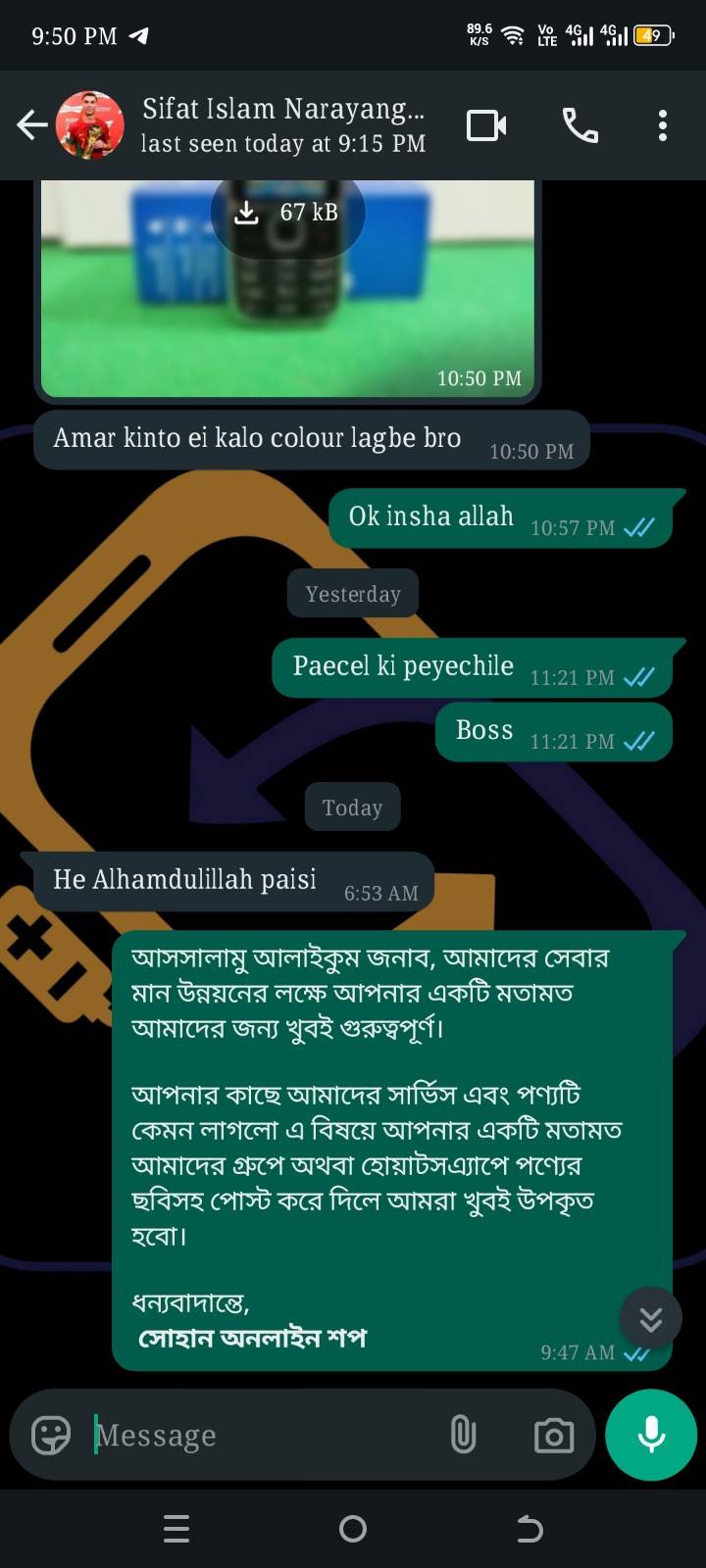The image size is (706, 1568).
Task: Open Sifat Islam's contact info
Action: pos(282,125)
